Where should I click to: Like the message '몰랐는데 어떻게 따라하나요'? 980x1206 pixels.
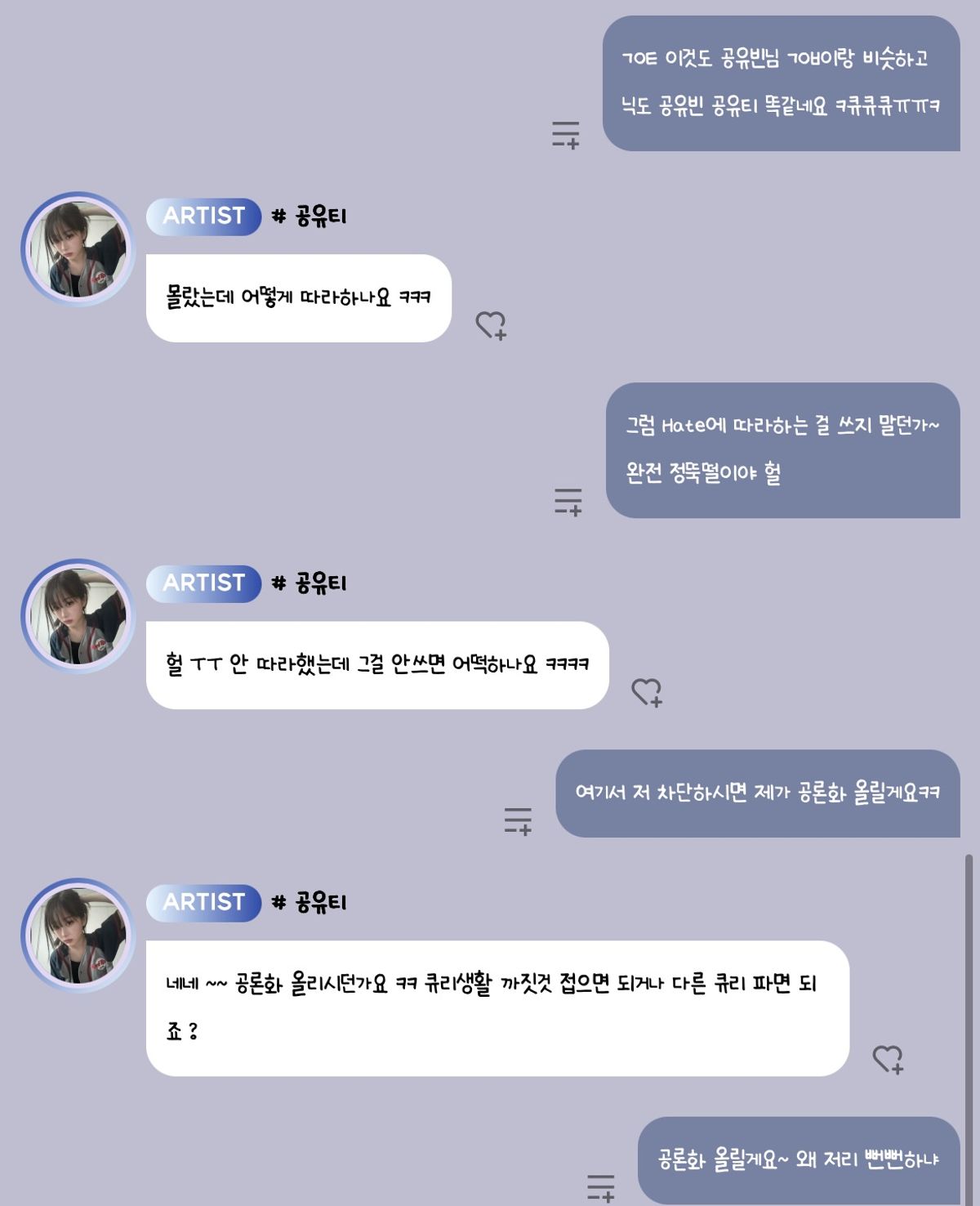(x=491, y=325)
